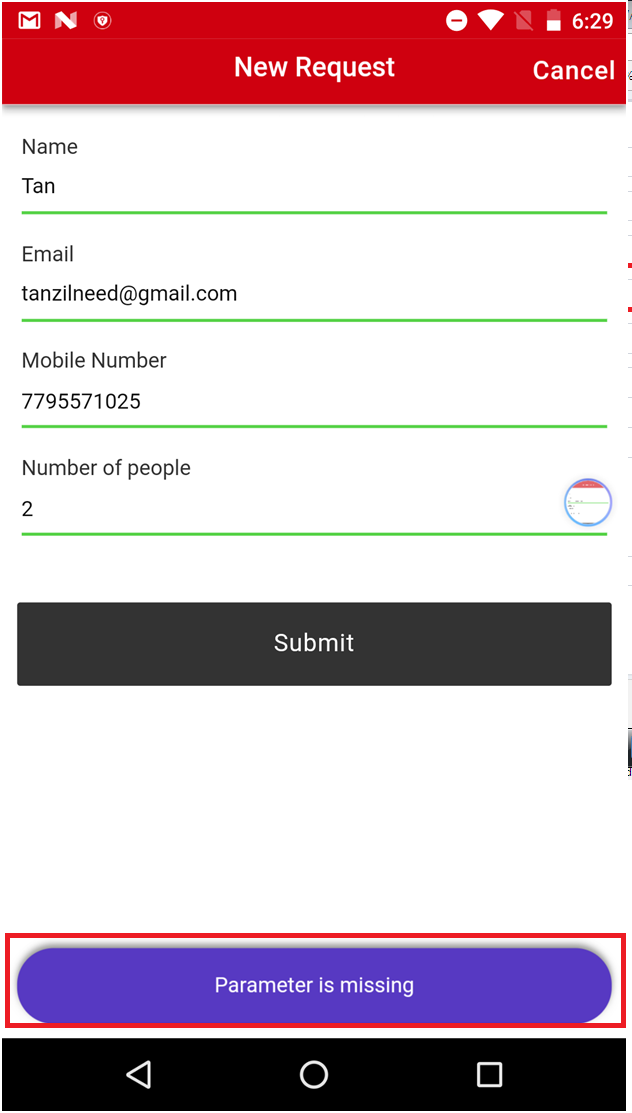Tap the Email input field
This screenshot has width=632, height=1113.
point(314,295)
